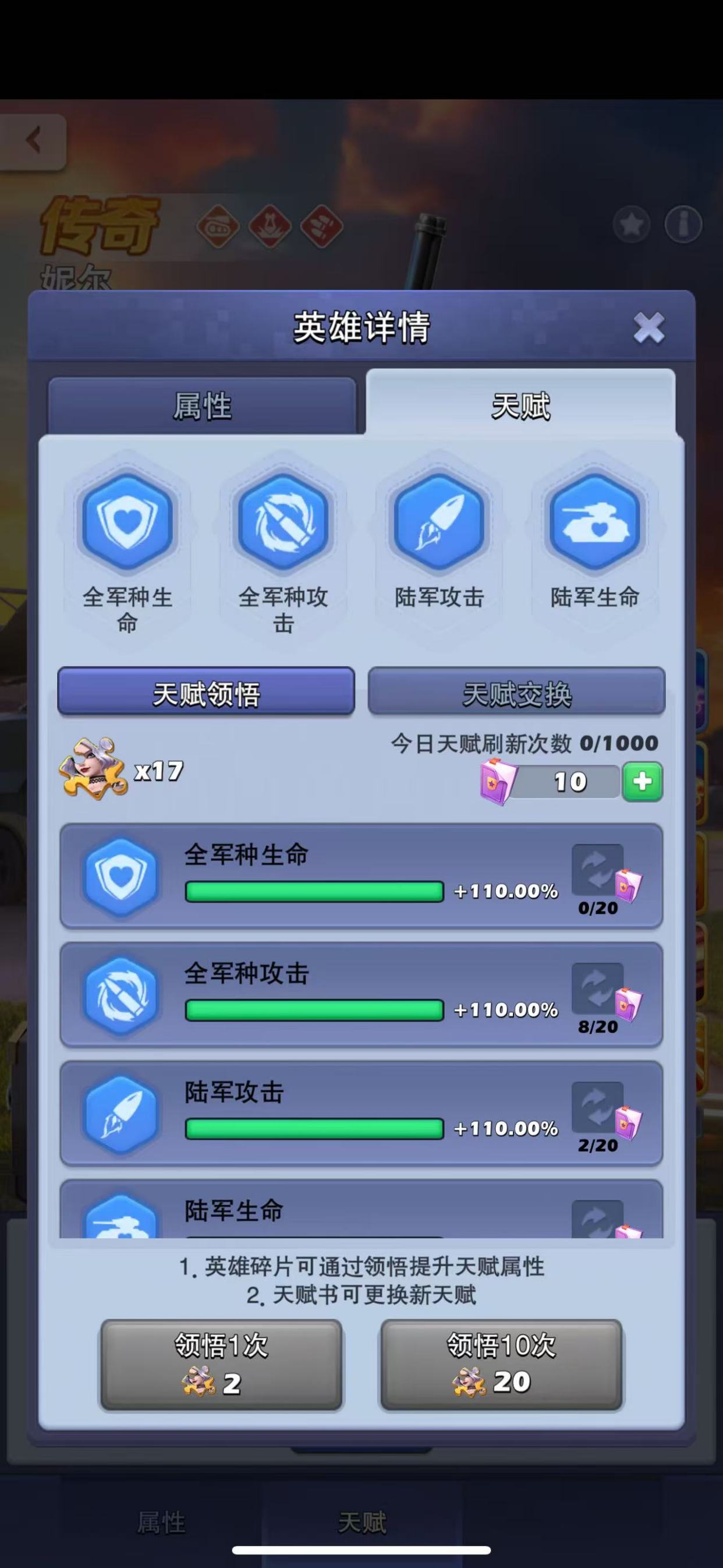Refresh the 全军种生命 talent
Image resolution: width=723 pixels, height=1568 pixels.
click(598, 870)
